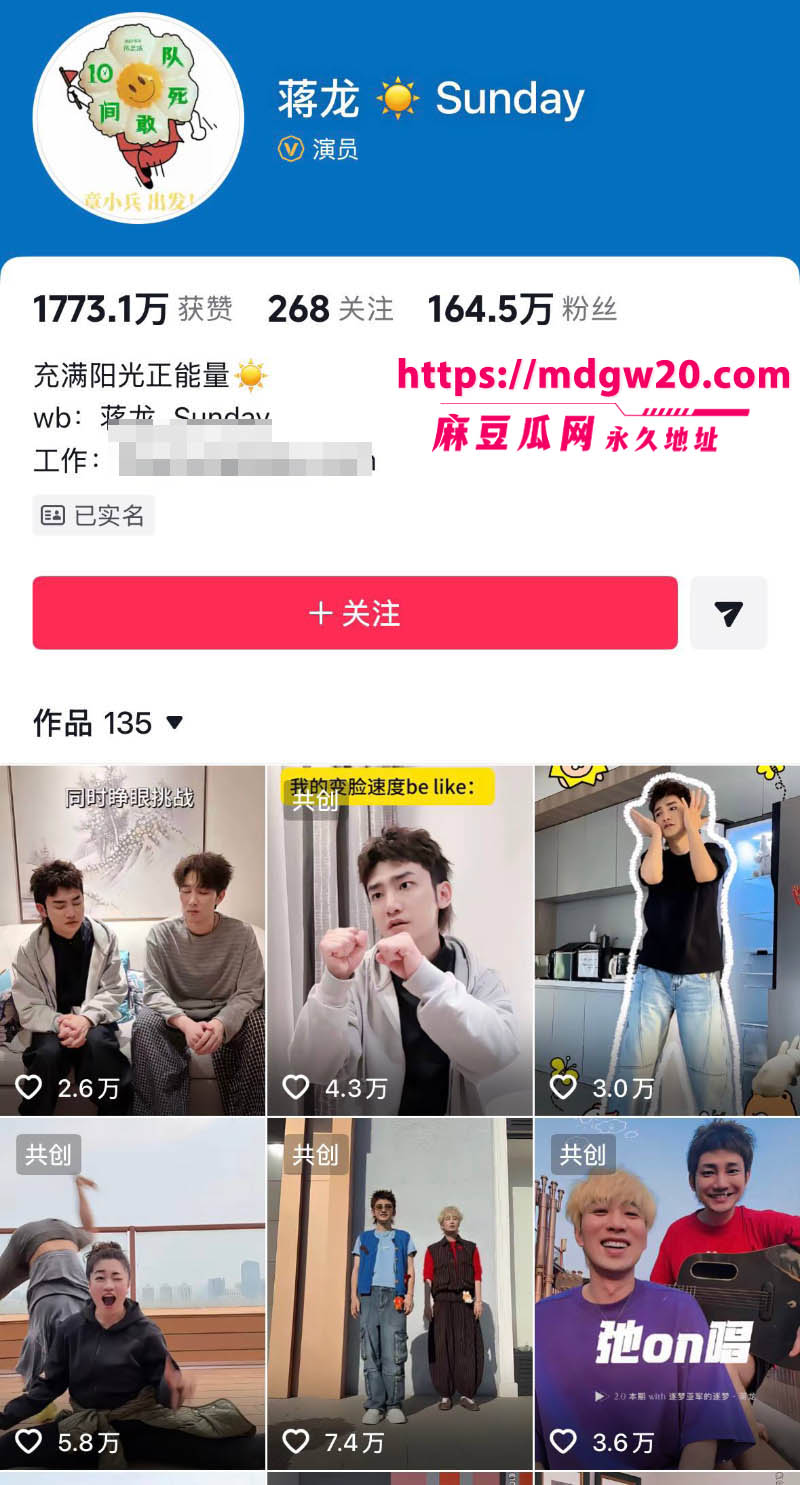Open the share arrow next to 关注
Viewport: 800px width, 1485px height.
coord(729,613)
